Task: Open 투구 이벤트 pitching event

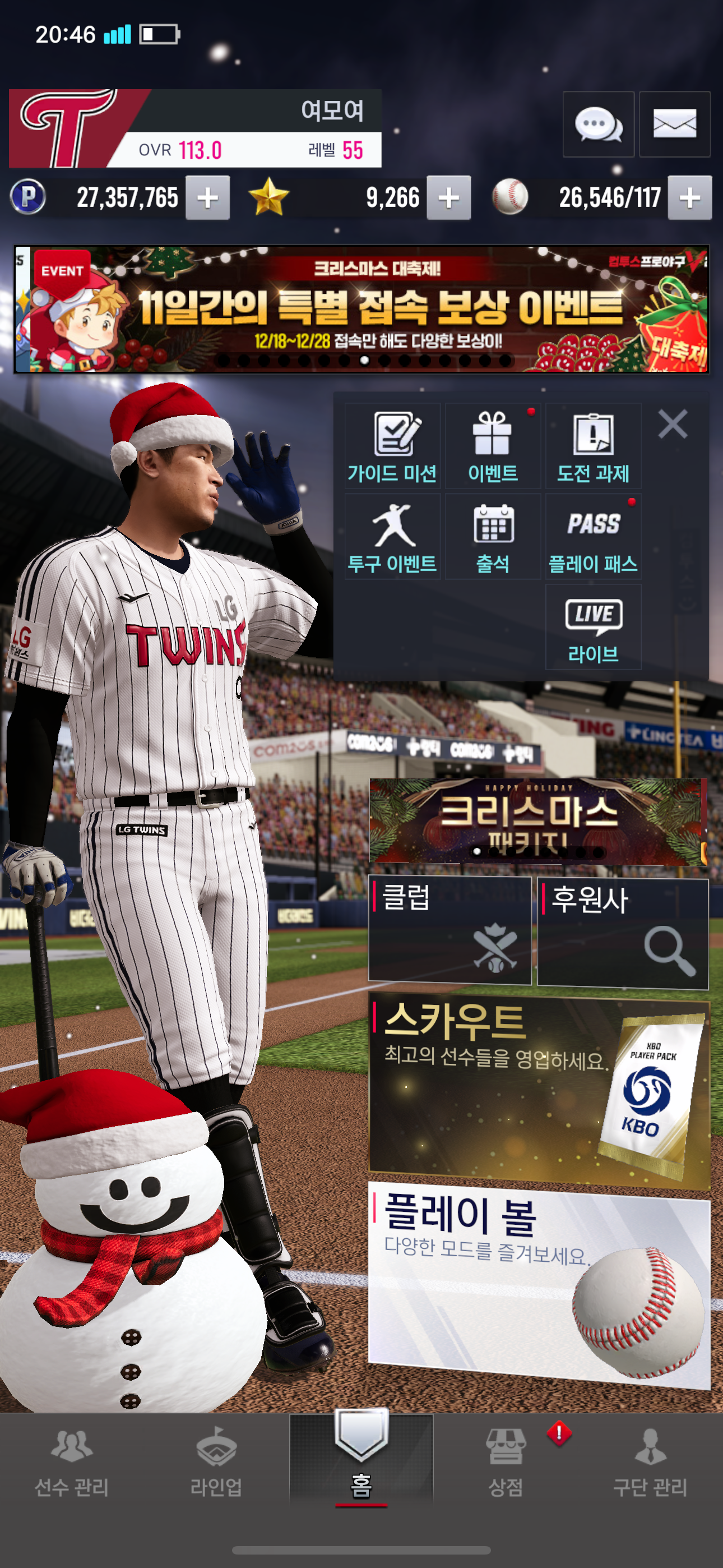Action: [x=392, y=537]
